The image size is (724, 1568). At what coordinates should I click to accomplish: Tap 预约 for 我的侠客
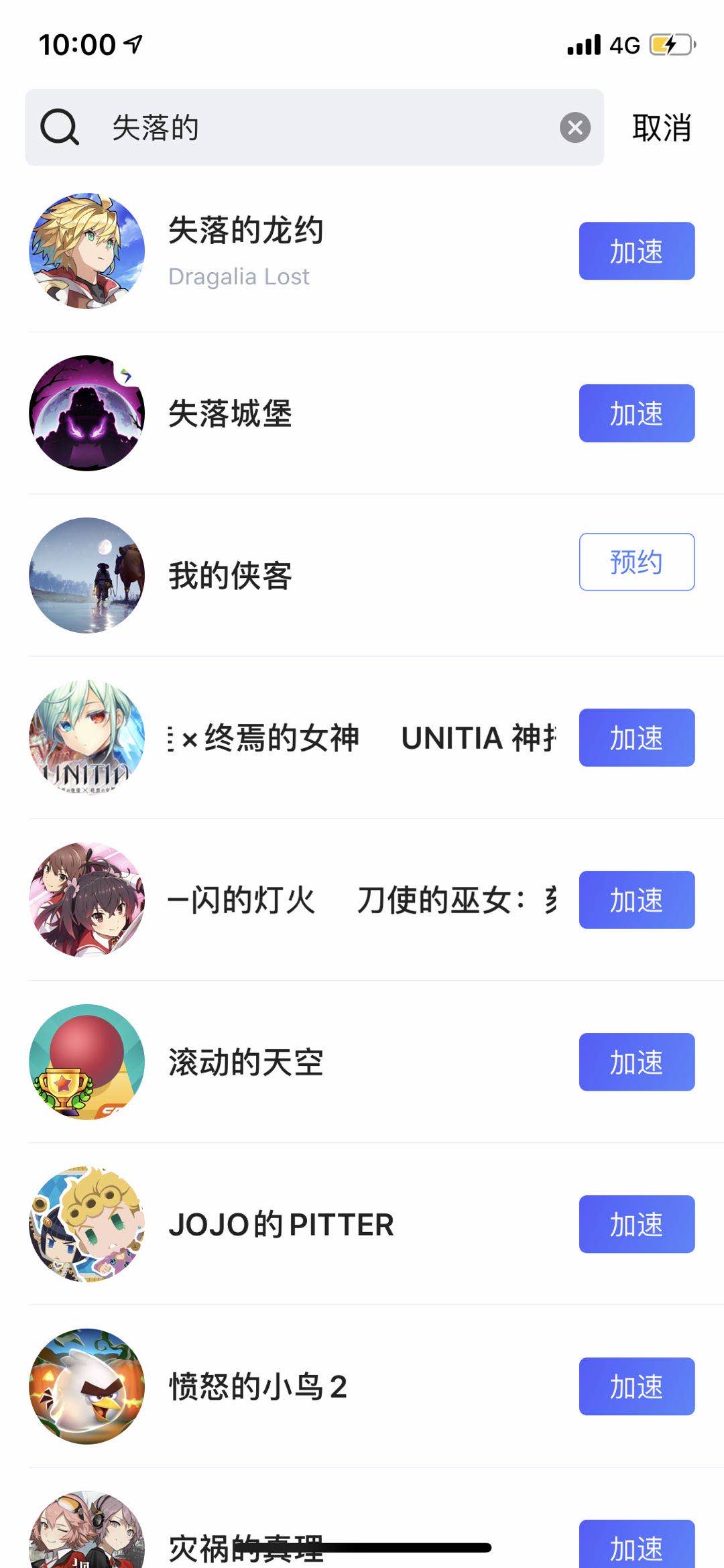[x=636, y=562]
